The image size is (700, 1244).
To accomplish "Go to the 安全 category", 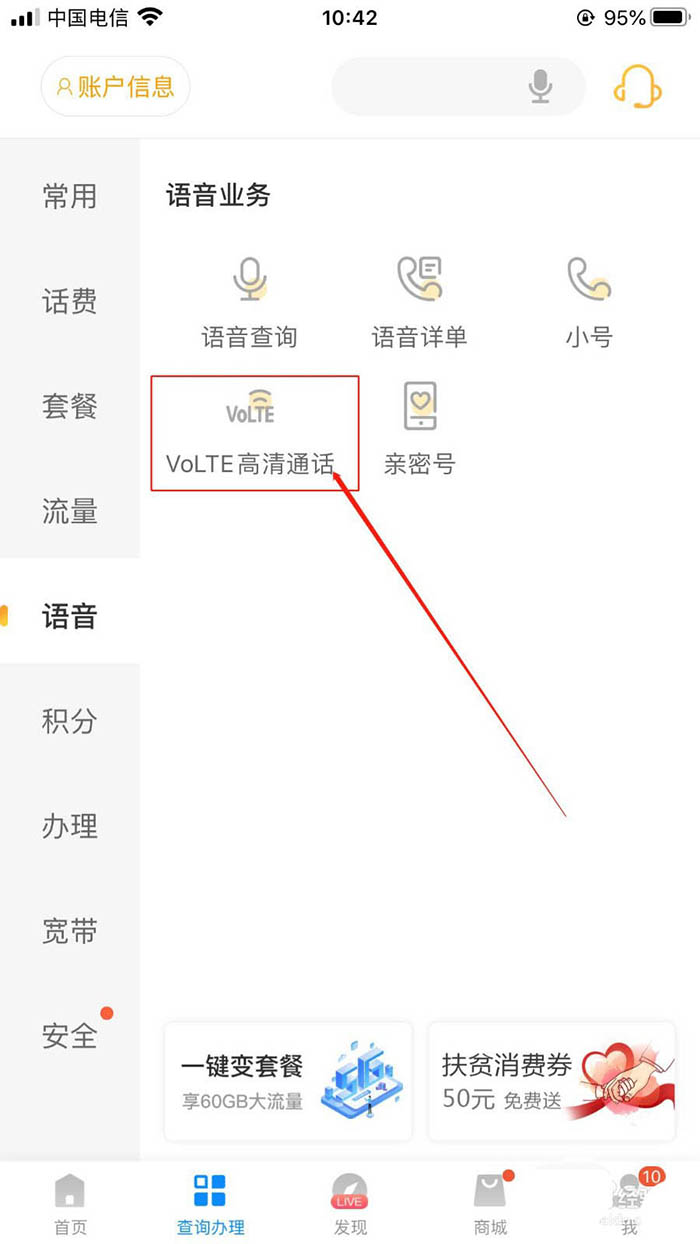I will (70, 1036).
